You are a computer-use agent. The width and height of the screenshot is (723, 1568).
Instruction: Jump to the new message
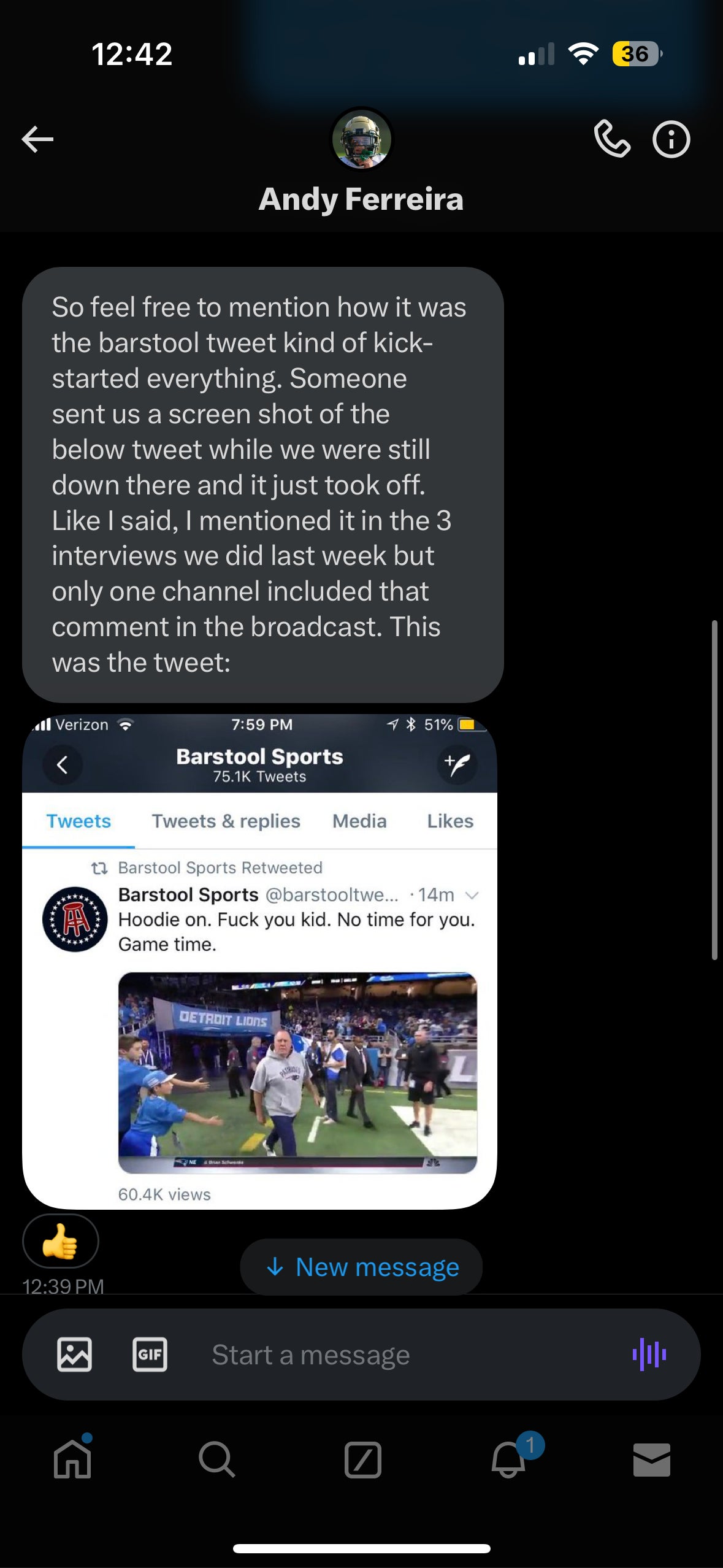[x=362, y=1267]
